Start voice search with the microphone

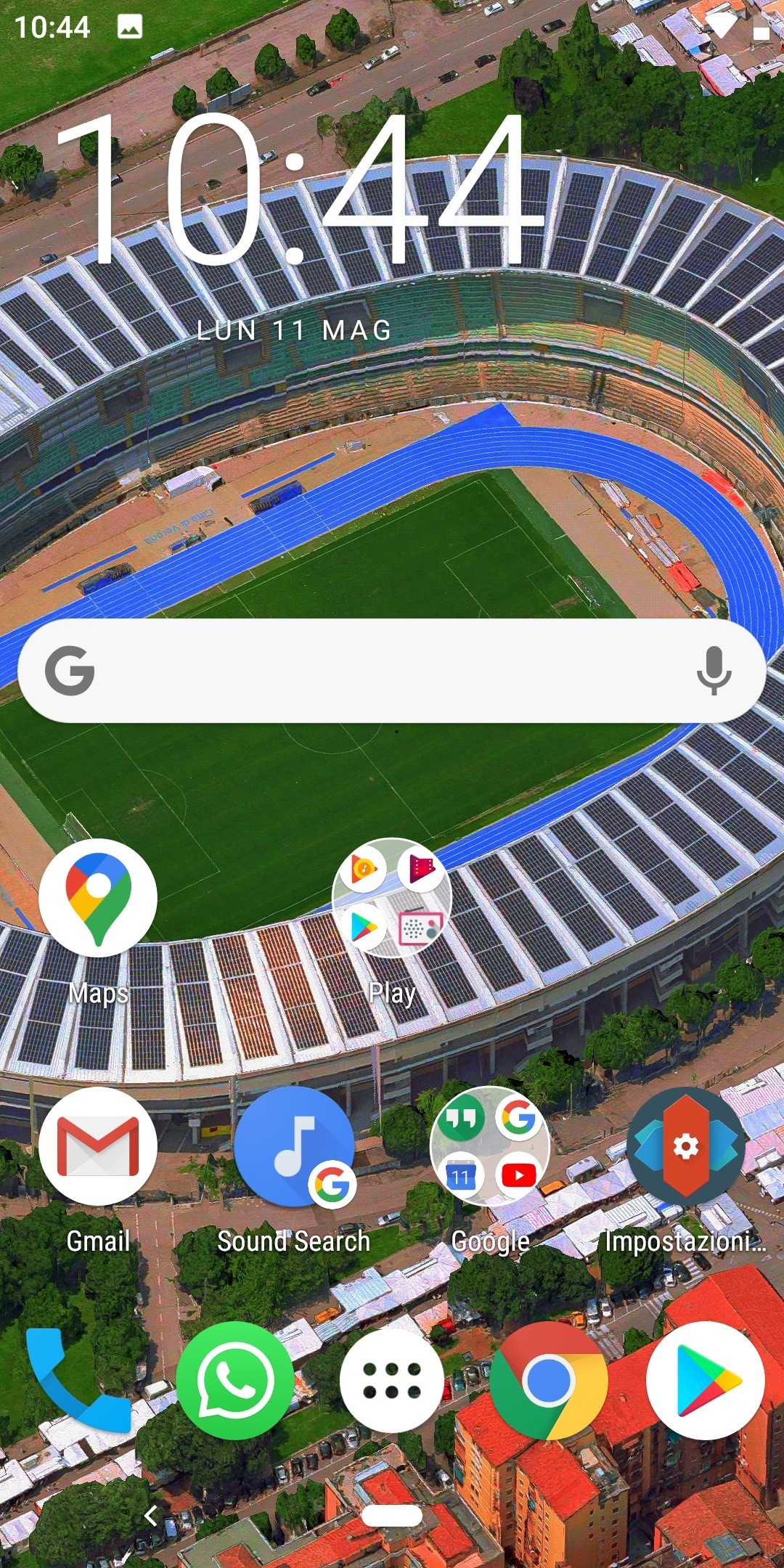714,670
